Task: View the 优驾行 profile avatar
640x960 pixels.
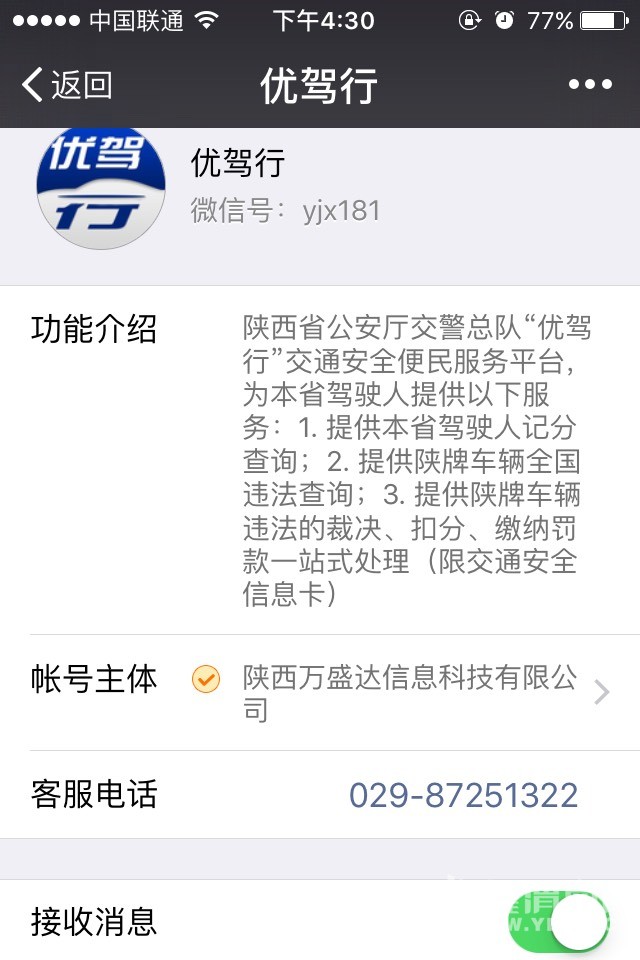Action: 101,187
